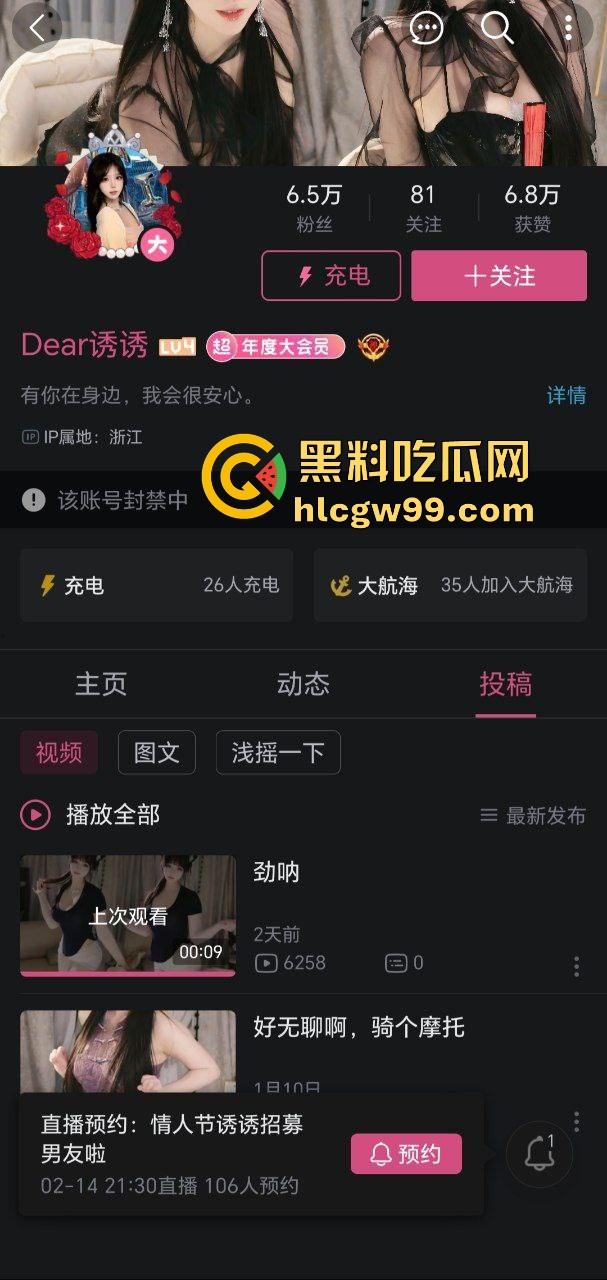
Task: Tap the 充电 button beside 关注
Action: tap(331, 276)
